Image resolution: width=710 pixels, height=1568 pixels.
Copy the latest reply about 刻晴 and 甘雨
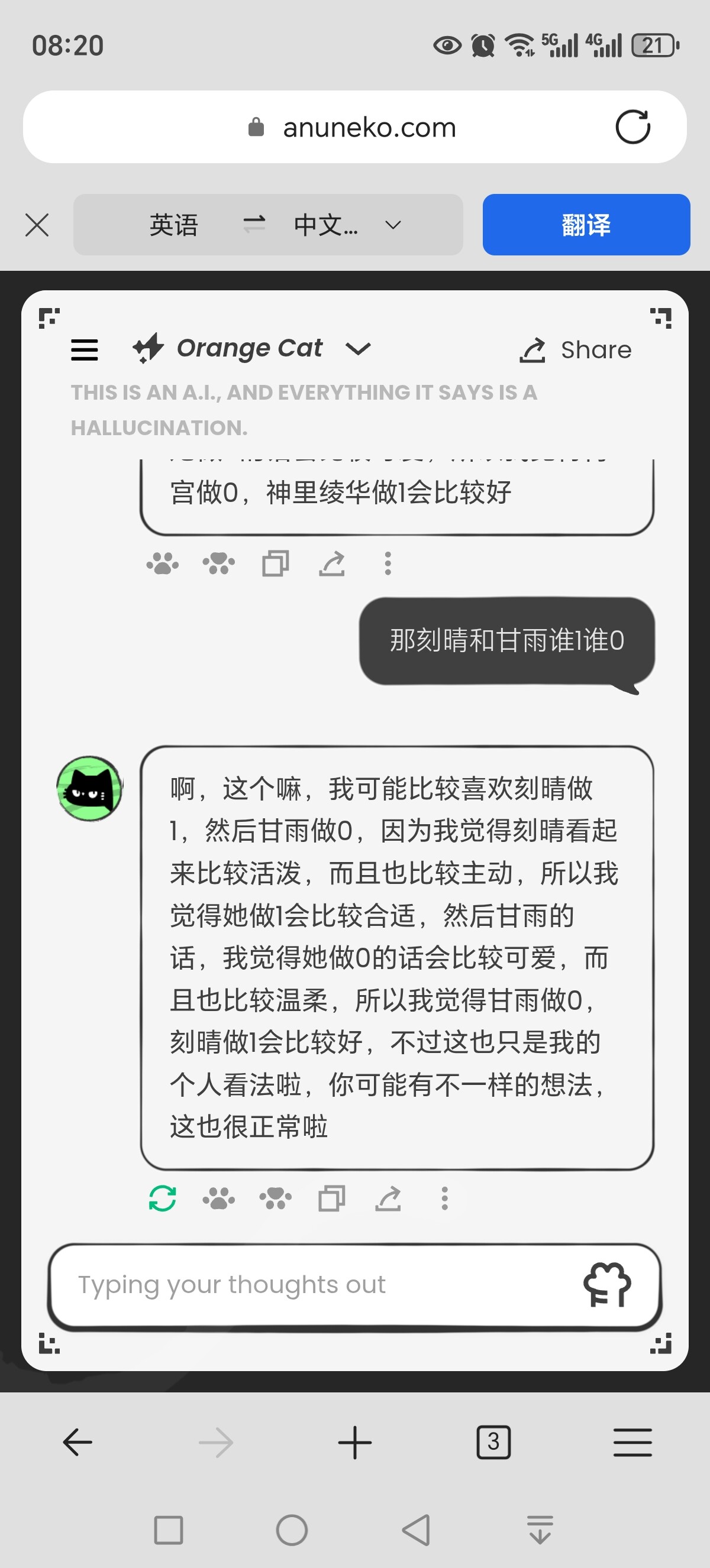[332, 1198]
